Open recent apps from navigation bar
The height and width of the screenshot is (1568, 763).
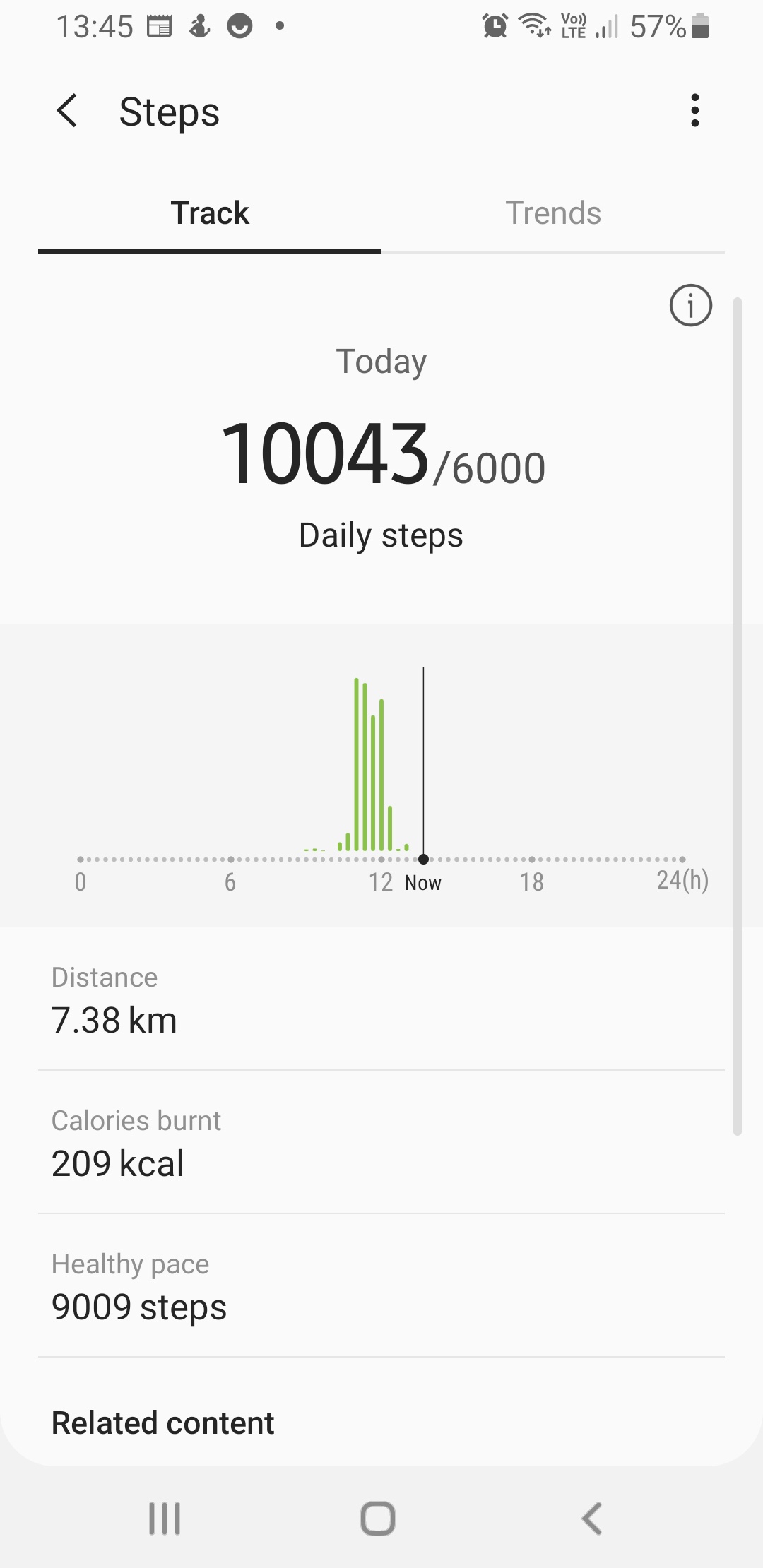165,1518
